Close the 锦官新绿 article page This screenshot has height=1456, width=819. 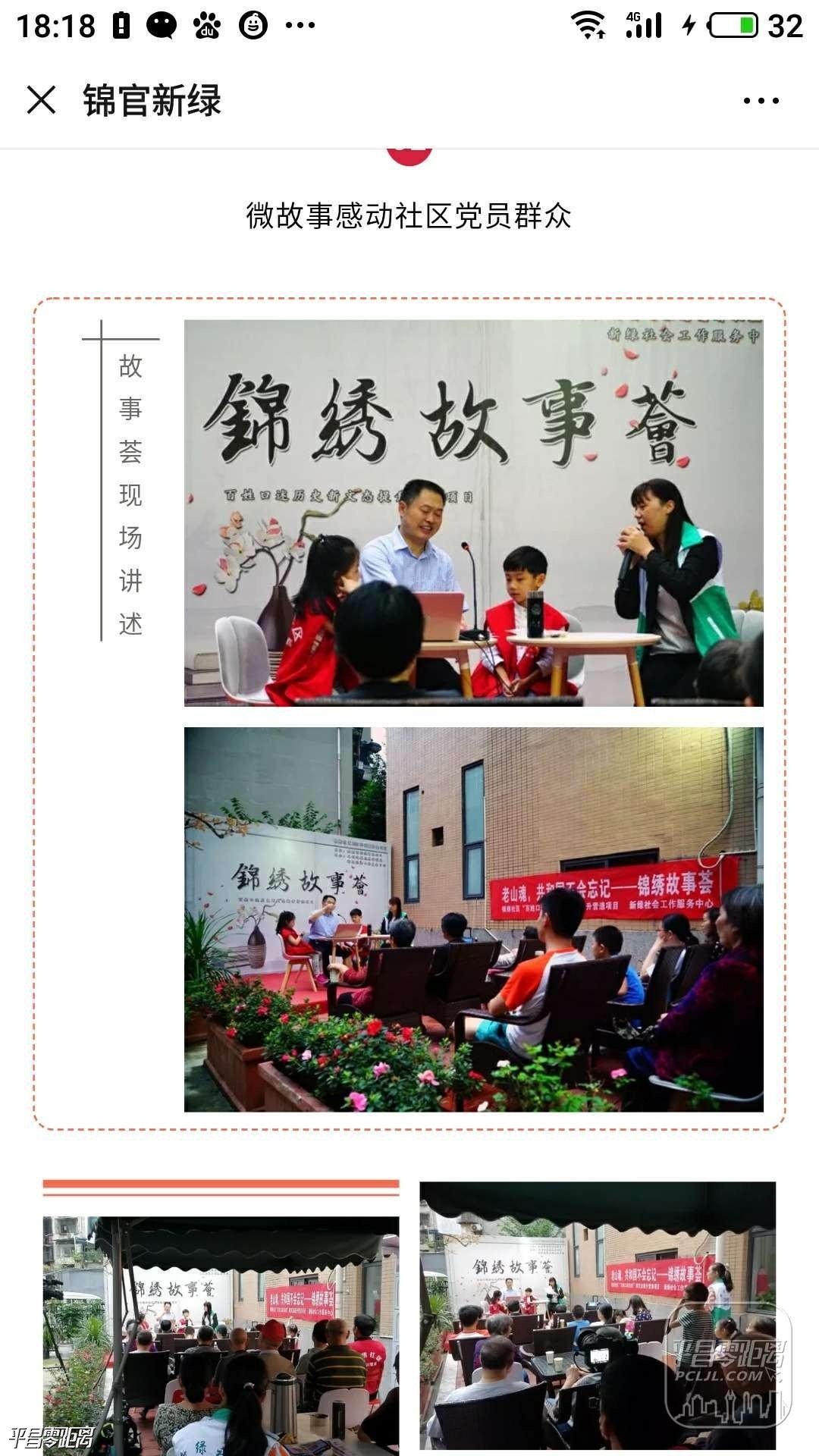[41, 100]
